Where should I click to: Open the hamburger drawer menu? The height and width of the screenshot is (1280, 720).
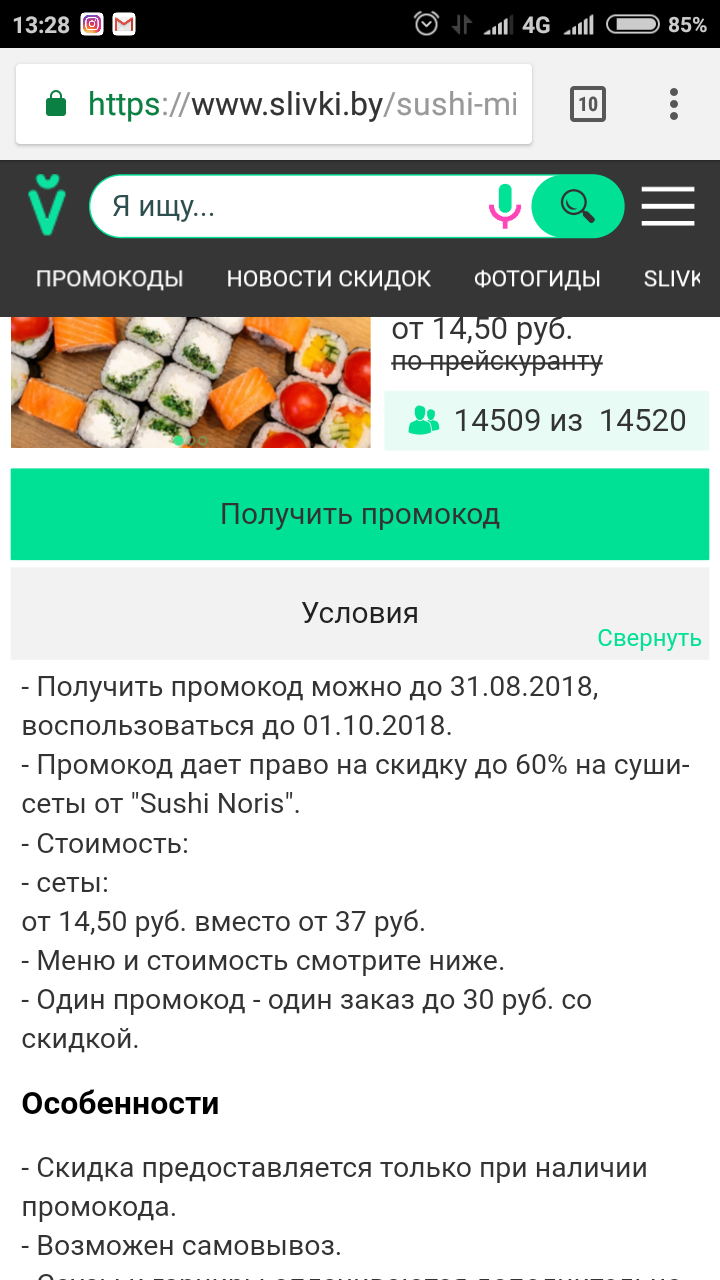pos(668,206)
